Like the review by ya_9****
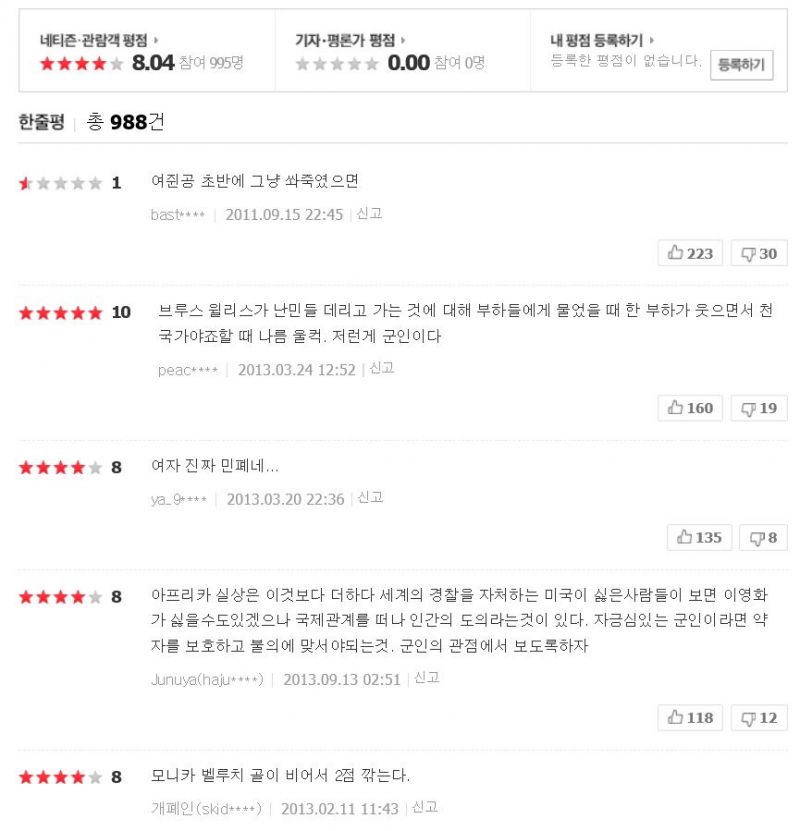This screenshot has height=831, width=800. pyautogui.click(x=699, y=537)
